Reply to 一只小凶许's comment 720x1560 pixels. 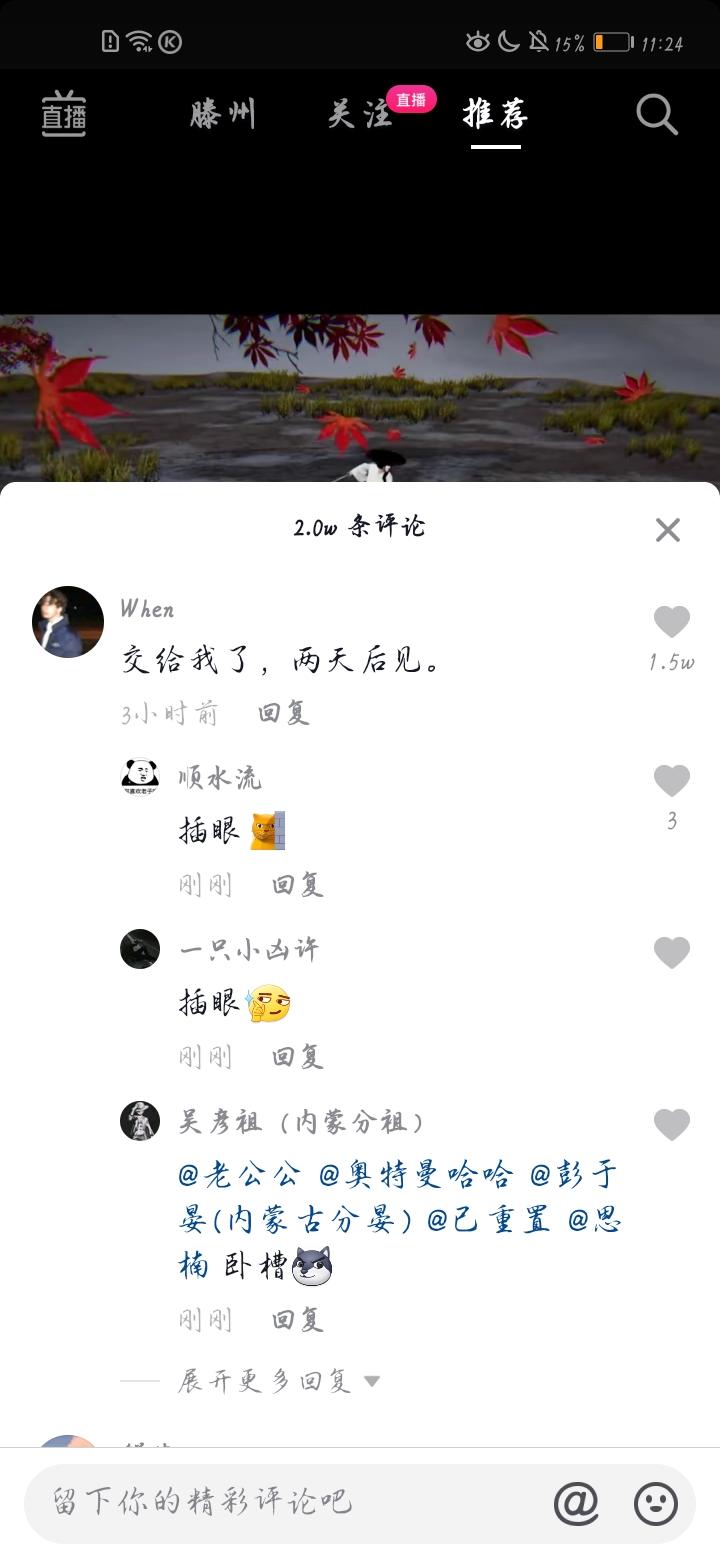(x=298, y=1057)
